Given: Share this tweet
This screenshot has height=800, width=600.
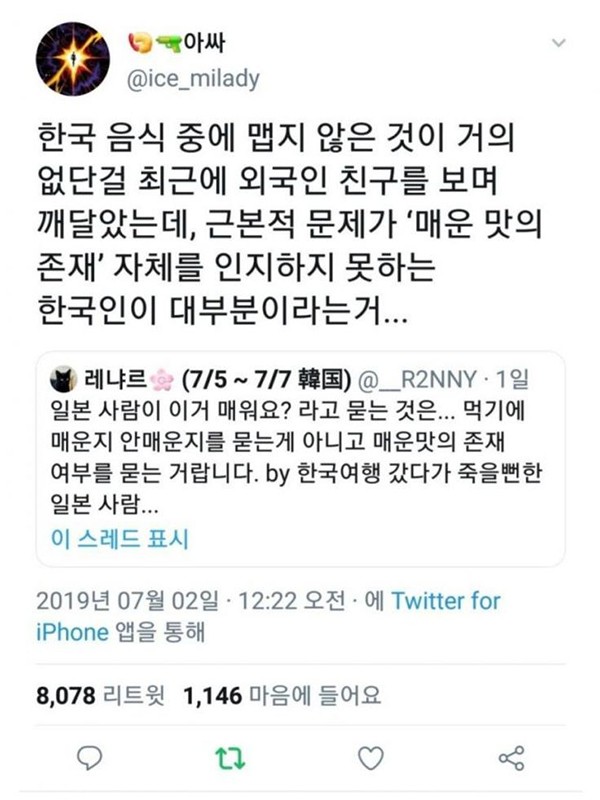Looking at the screenshot, I should (x=511, y=758).
